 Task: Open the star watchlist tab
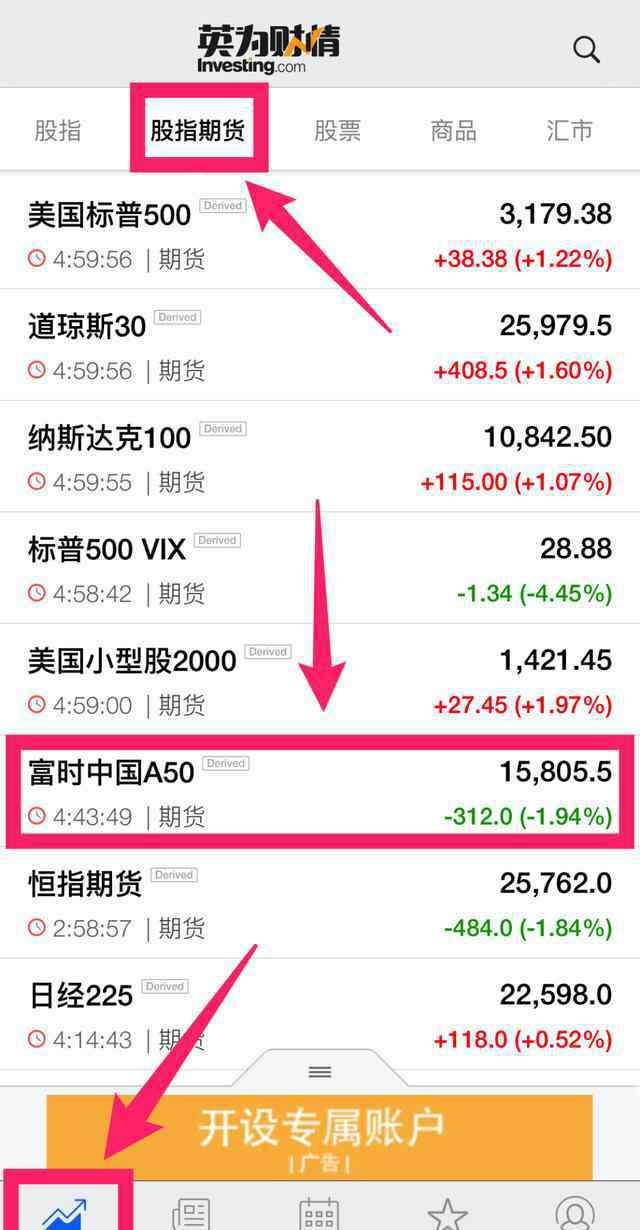tap(447, 1213)
